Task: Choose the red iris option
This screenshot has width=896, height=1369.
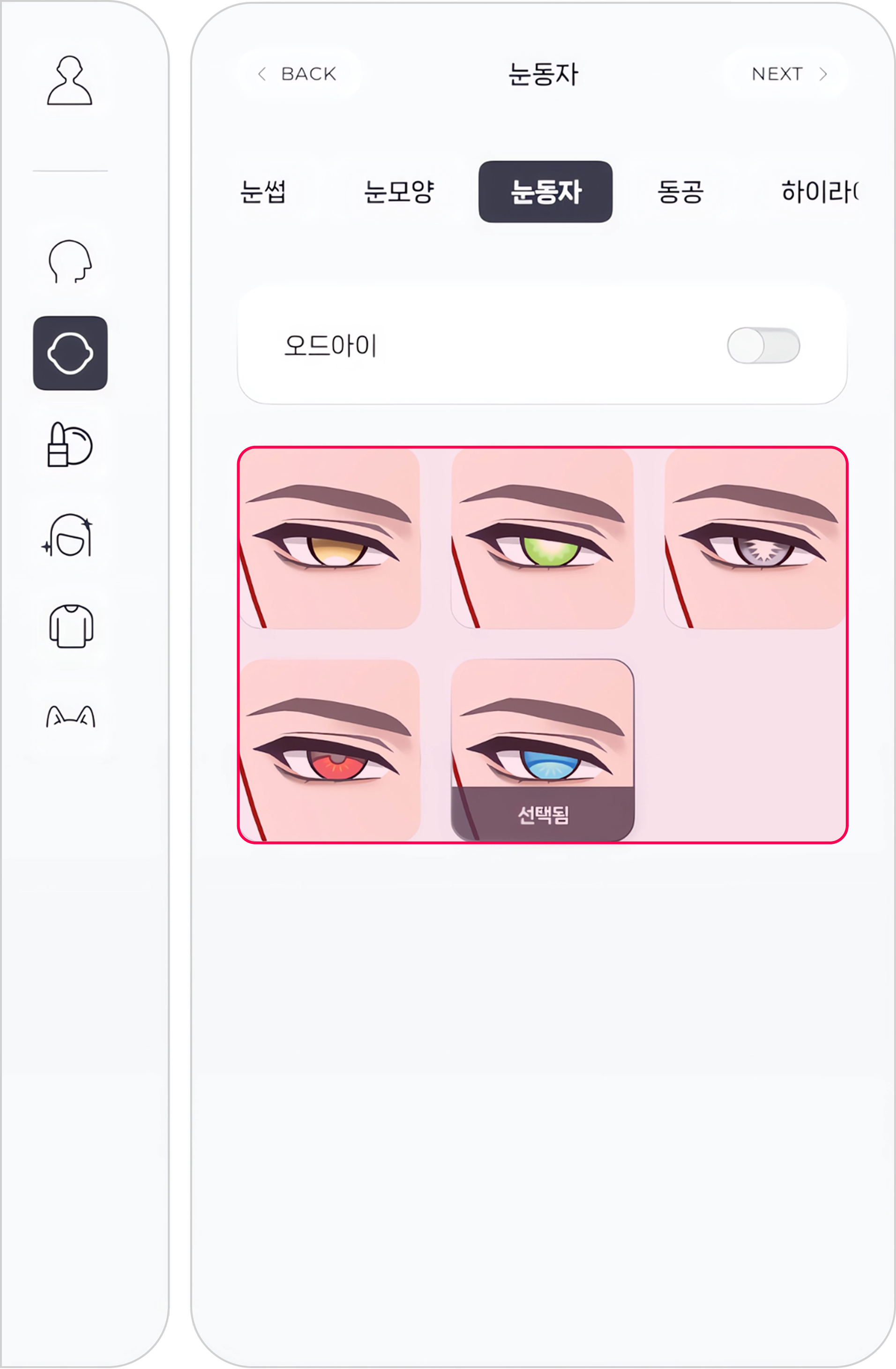Action: click(x=329, y=750)
